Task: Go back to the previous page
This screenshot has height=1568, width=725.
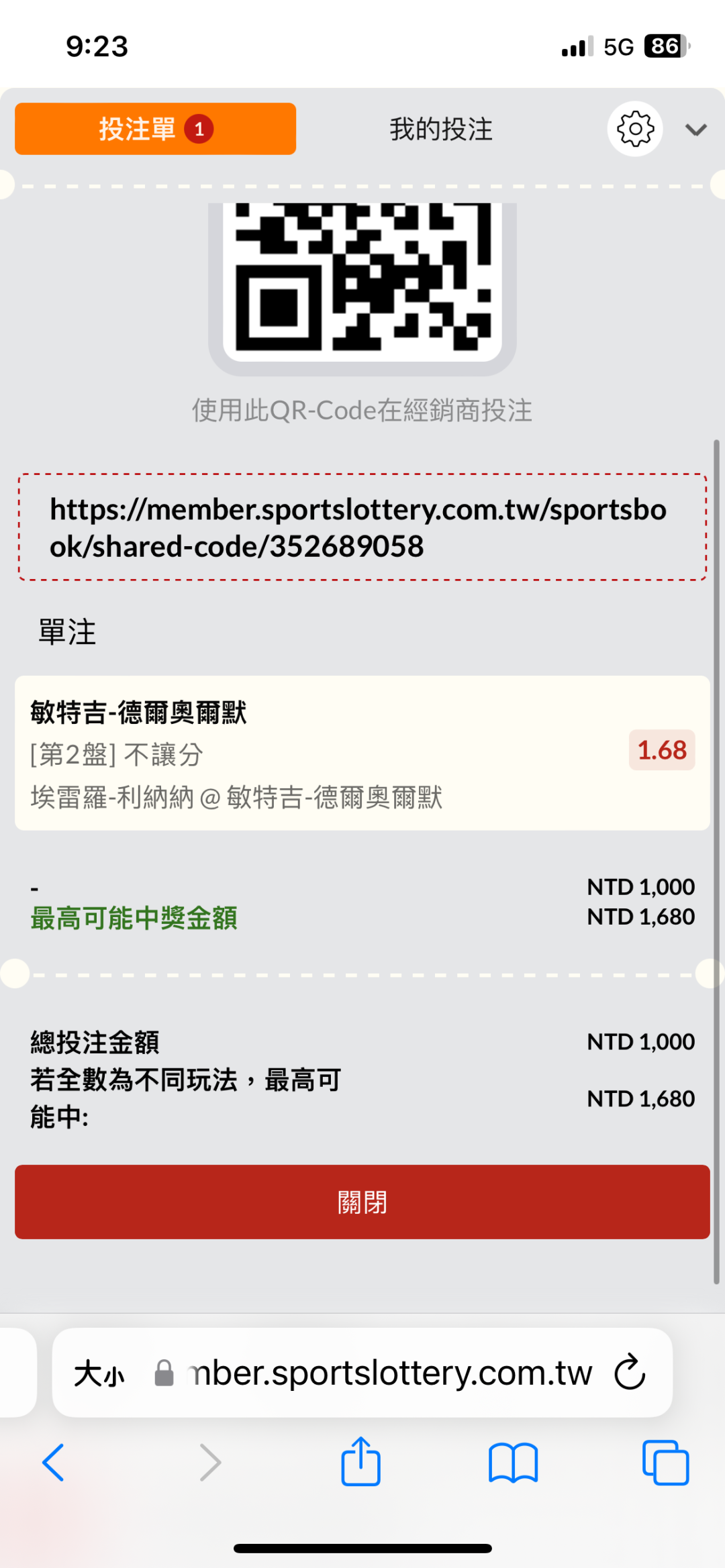Action: pos(54,1463)
